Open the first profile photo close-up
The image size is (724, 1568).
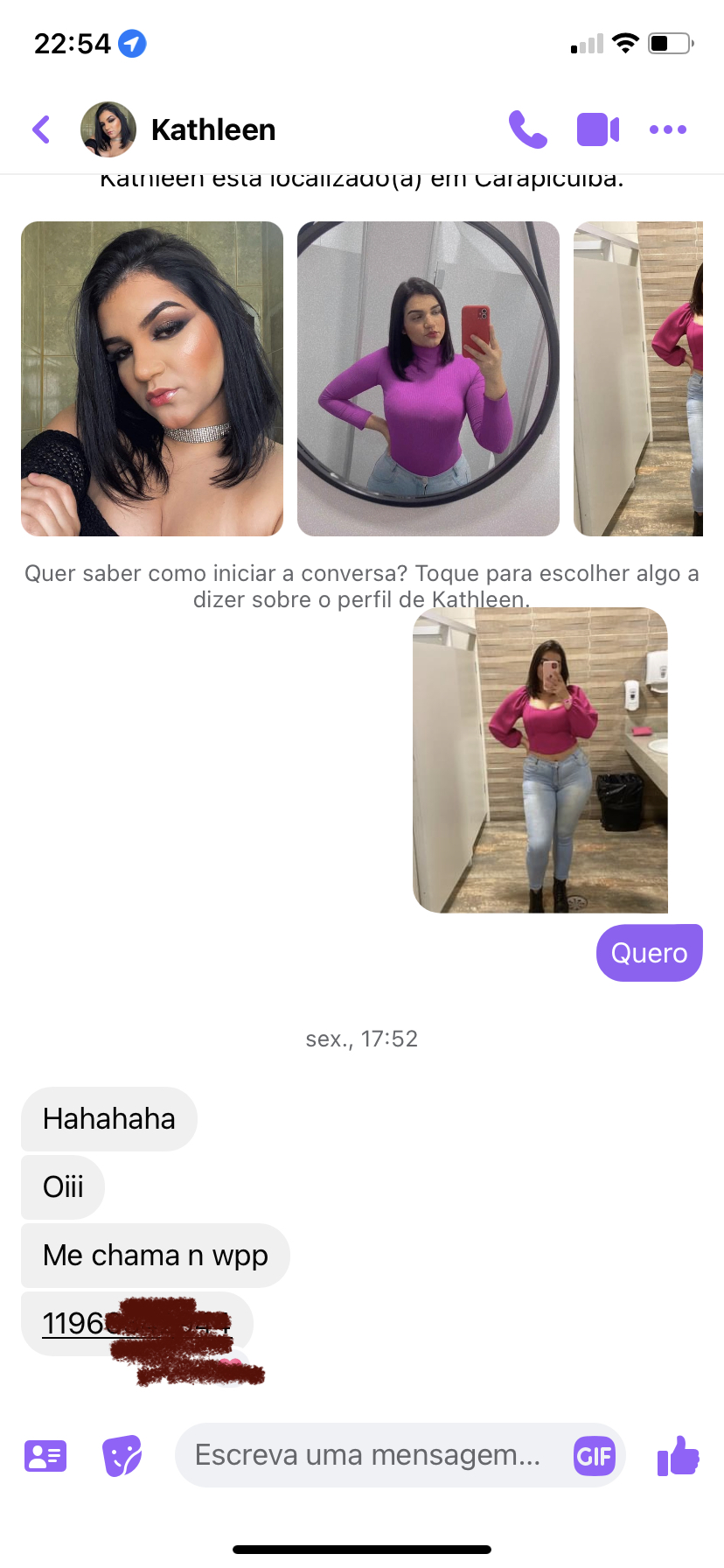(152, 379)
